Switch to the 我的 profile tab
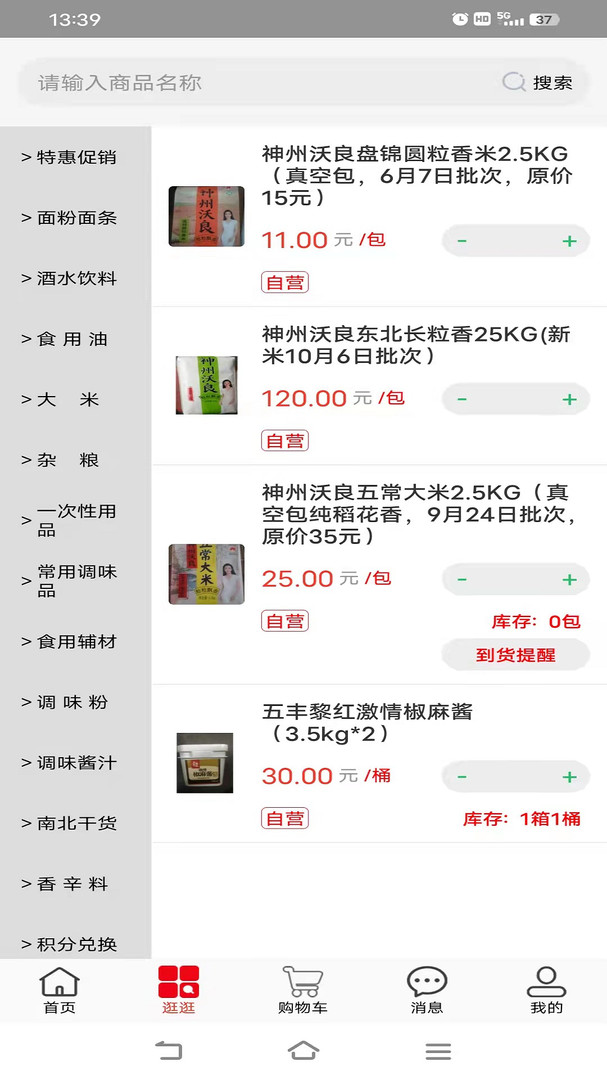 coord(546,990)
